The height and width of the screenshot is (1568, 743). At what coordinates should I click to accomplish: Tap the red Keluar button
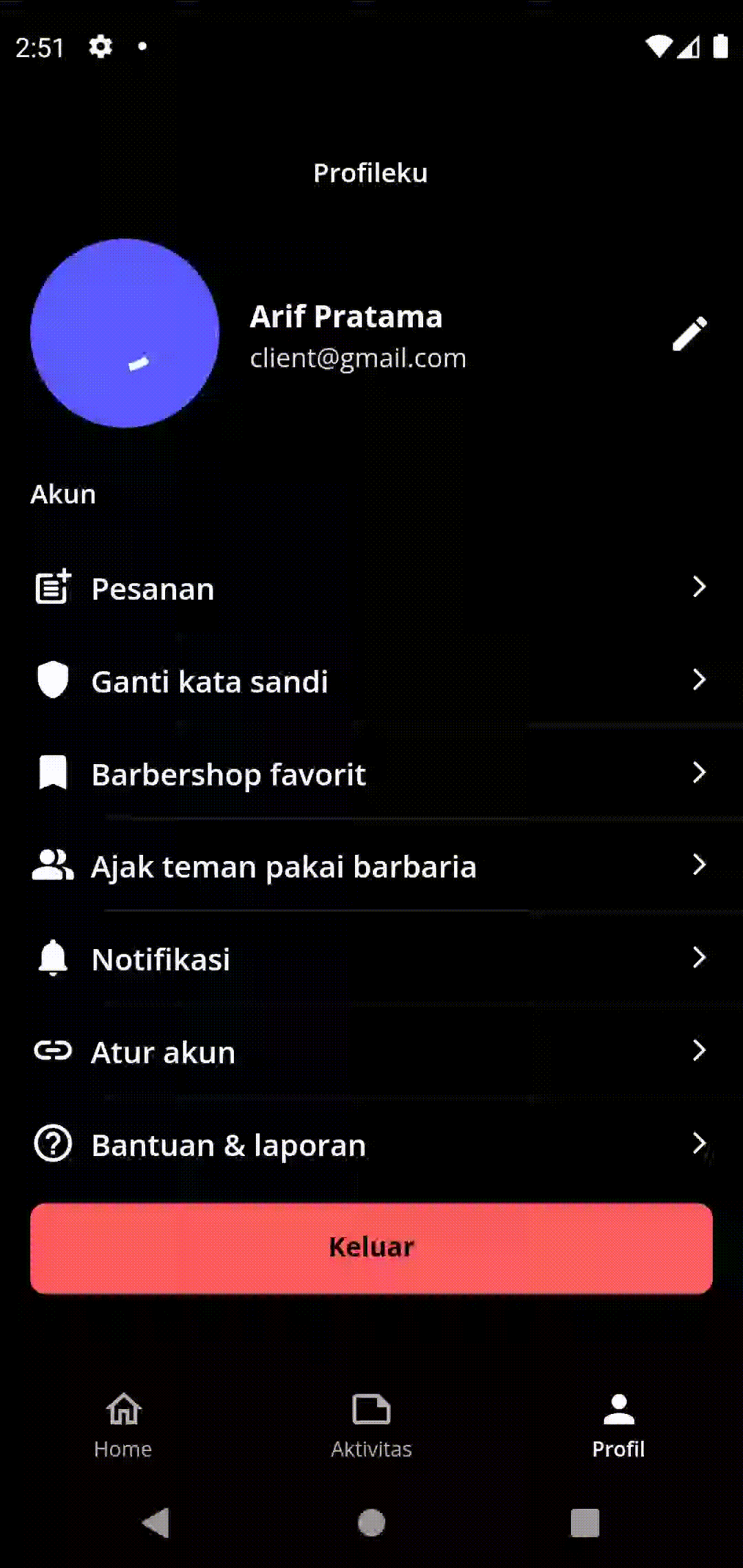coord(371,1248)
